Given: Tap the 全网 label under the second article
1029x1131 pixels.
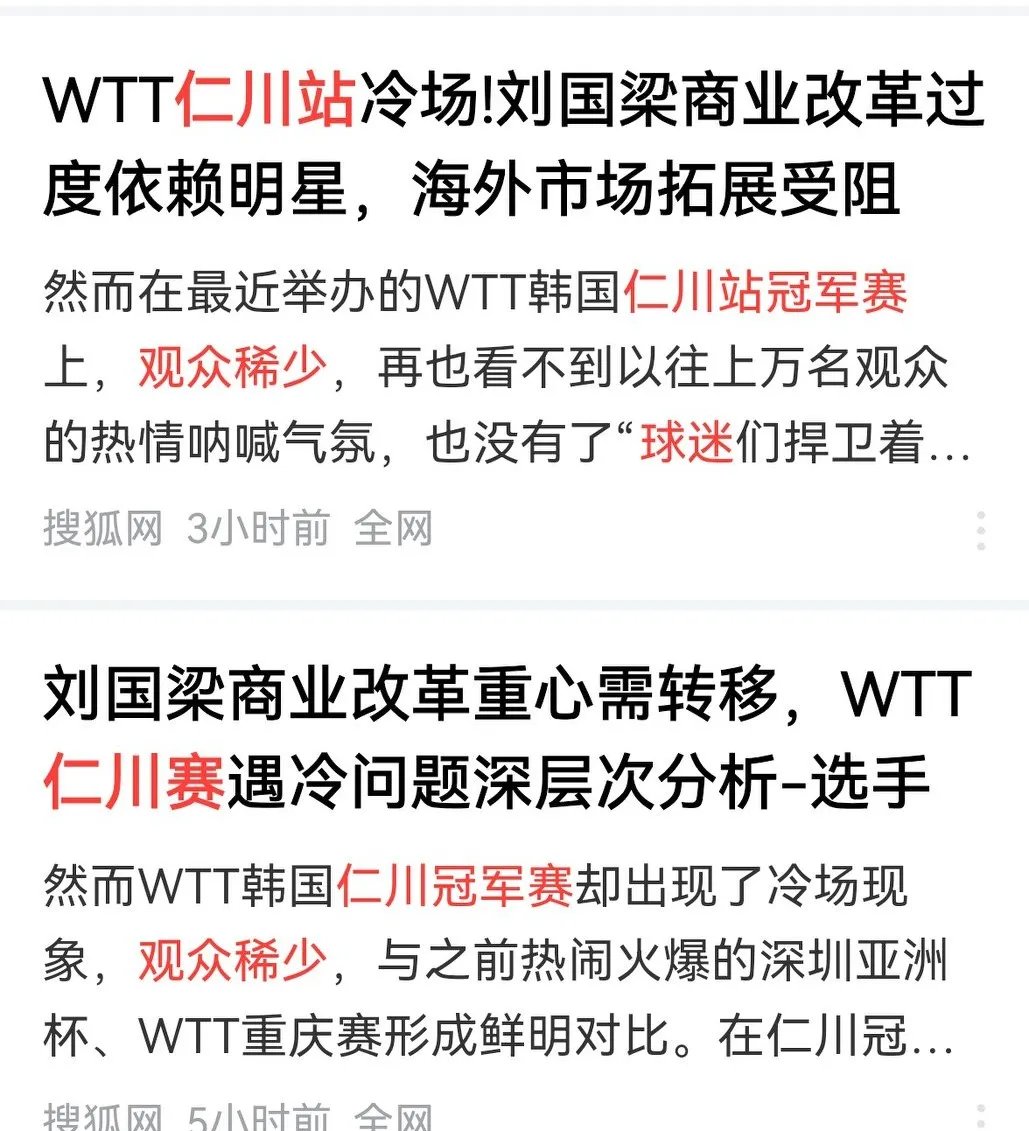Looking at the screenshot, I should click(x=393, y=1117).
